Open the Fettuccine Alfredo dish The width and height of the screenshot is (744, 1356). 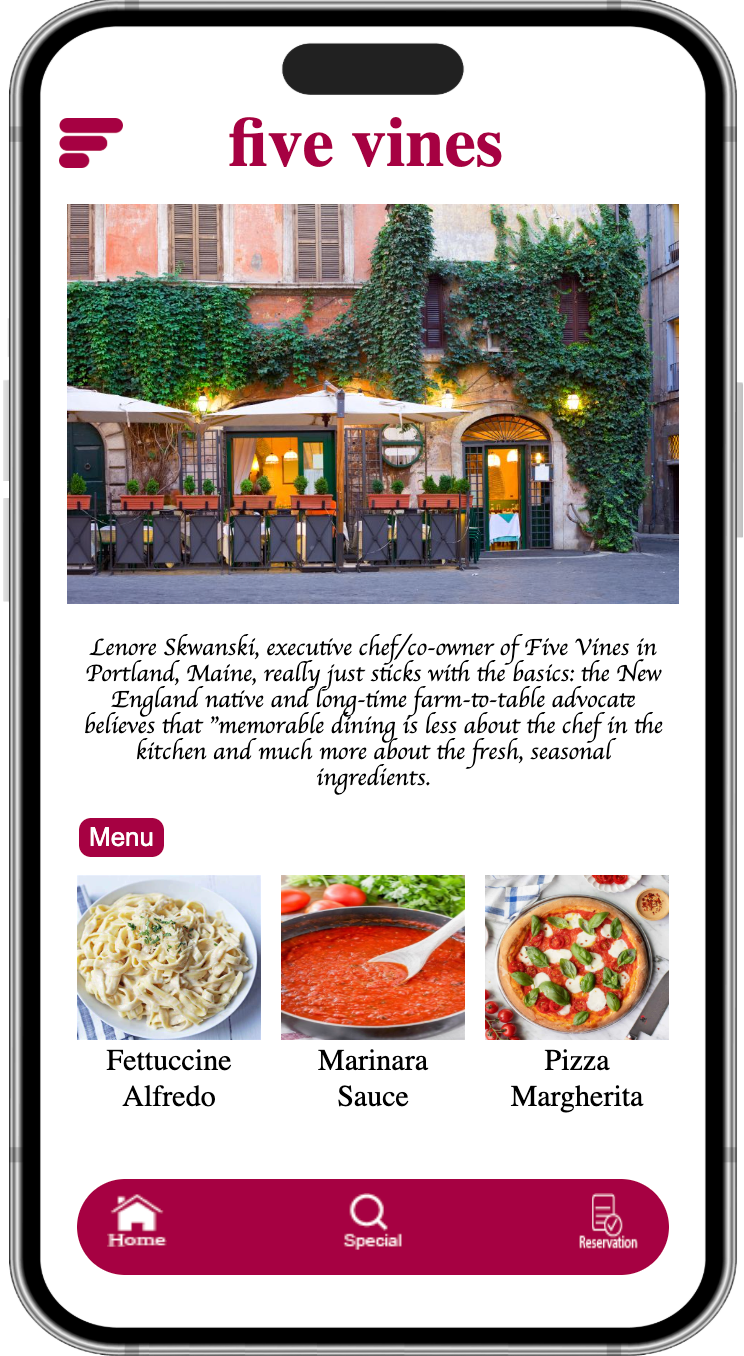pyautogui.click(x=169, y=958)
